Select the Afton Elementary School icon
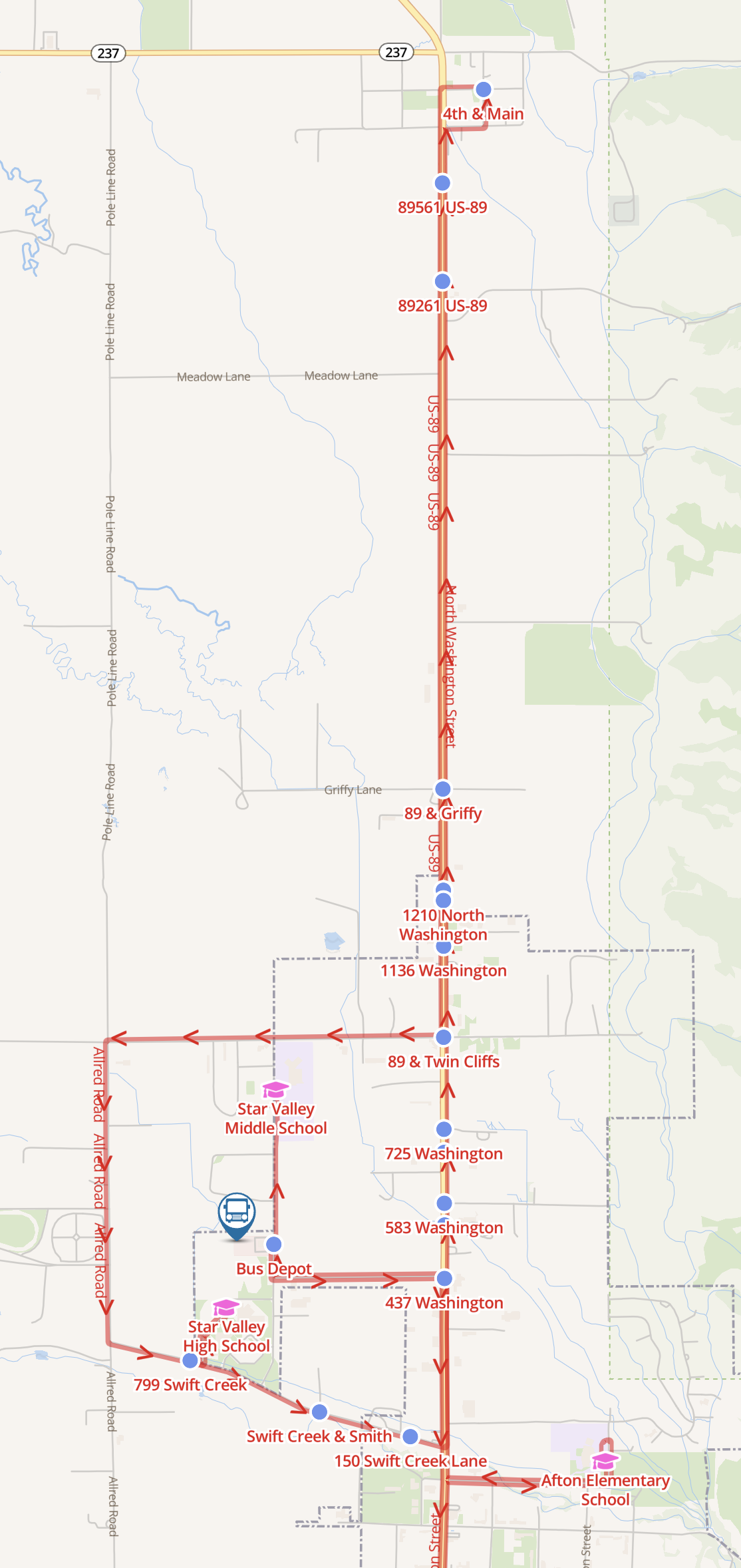The image size is (741, 1568). (605, 1462)
